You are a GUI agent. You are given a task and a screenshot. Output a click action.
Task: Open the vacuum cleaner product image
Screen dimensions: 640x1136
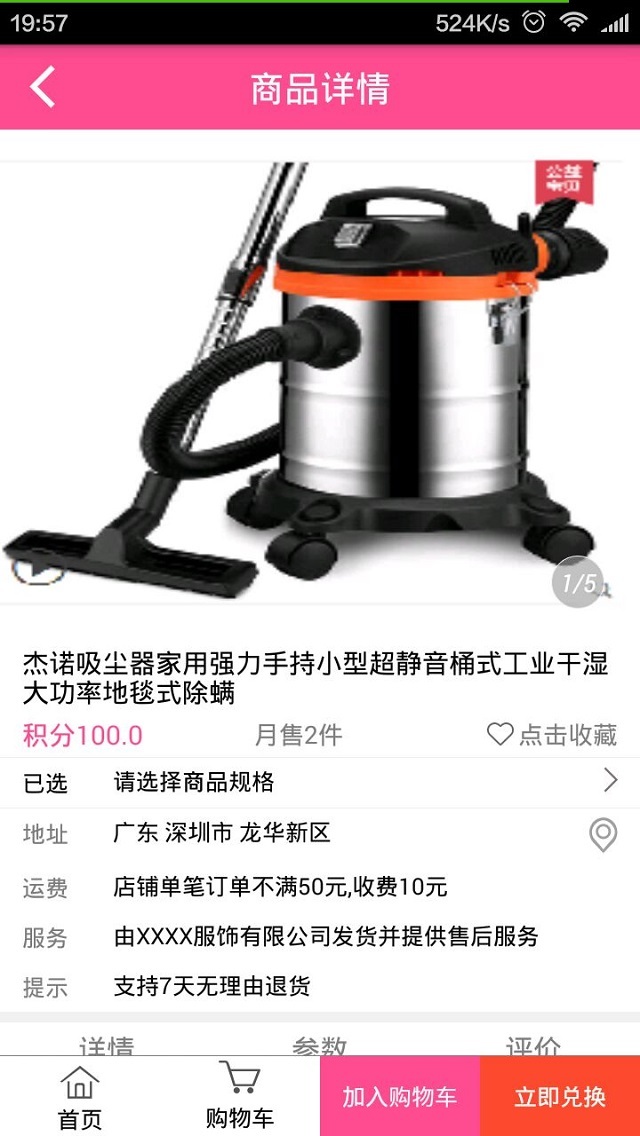[x=320, y=382]
